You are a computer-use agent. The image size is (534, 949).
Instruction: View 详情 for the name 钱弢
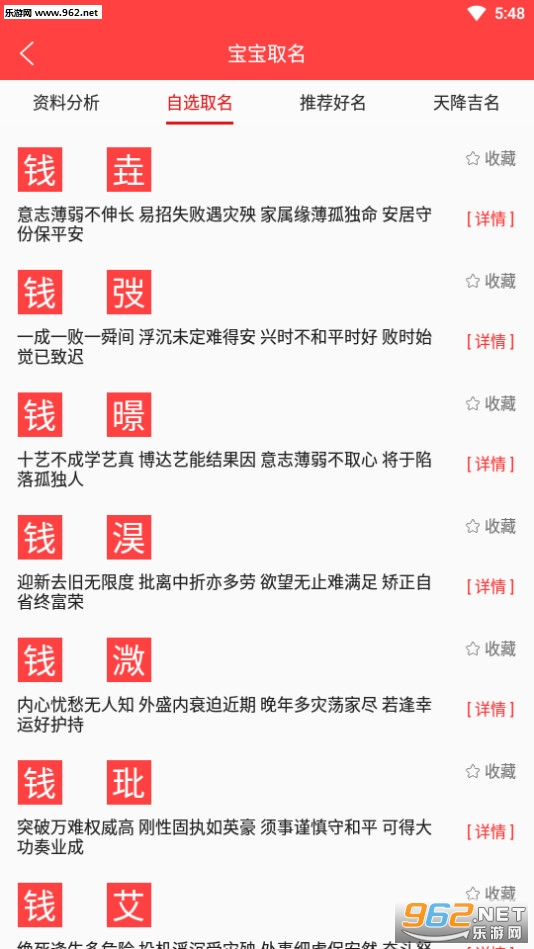coord(490,341)
